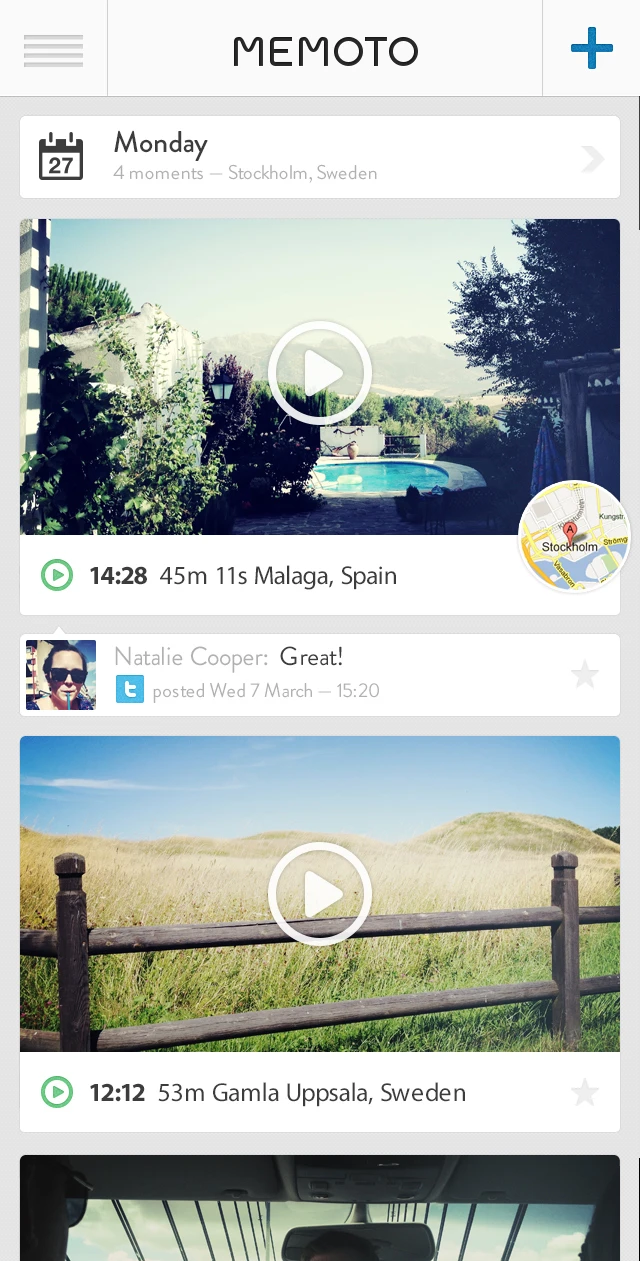640x1261 pixels.
Task: Open the hamburger drawer menu
Action: [x=53, y=50]
